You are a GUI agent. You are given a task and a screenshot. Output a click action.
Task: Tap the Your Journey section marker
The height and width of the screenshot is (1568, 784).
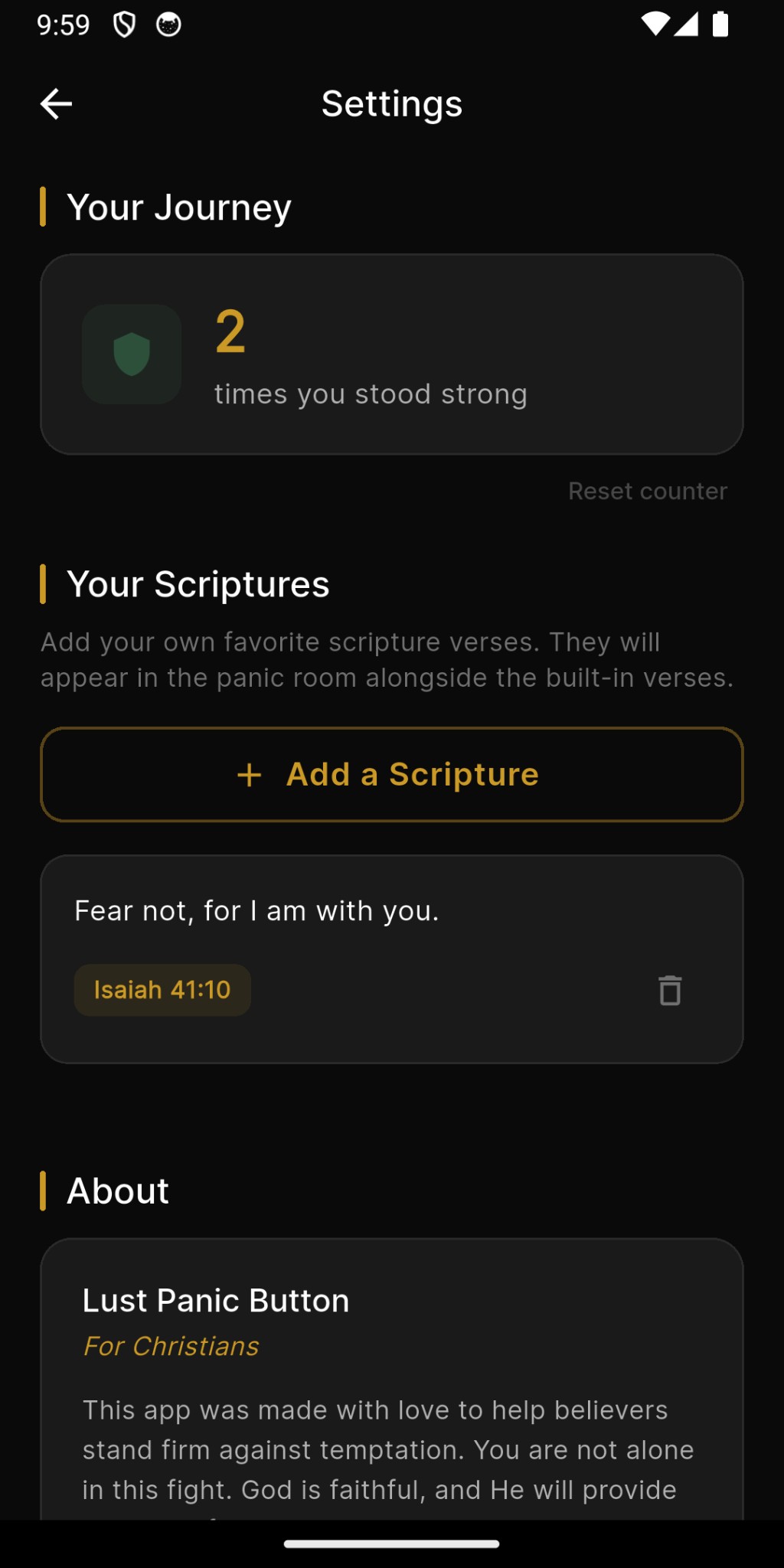44,206
